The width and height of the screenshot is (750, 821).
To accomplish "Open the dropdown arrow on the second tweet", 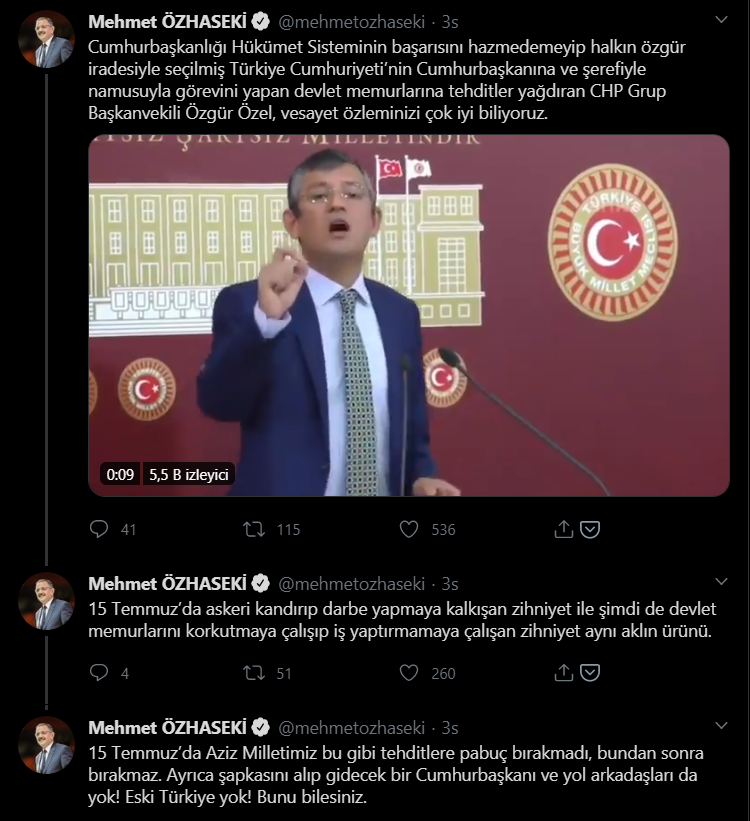I will pyautogui.click(x=722, y=582).
